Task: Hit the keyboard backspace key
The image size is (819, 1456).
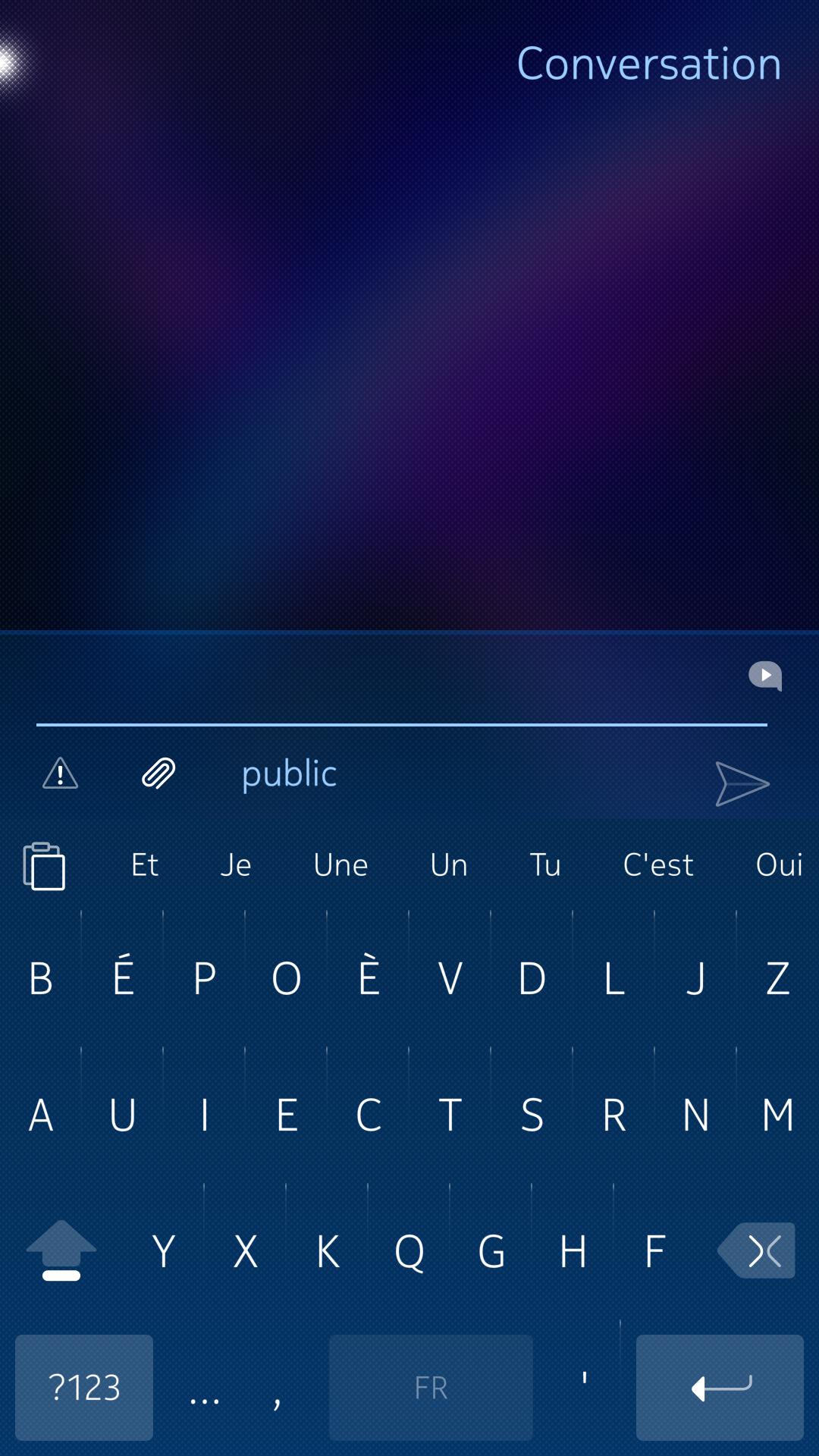Action: [x=756, y=1250]
